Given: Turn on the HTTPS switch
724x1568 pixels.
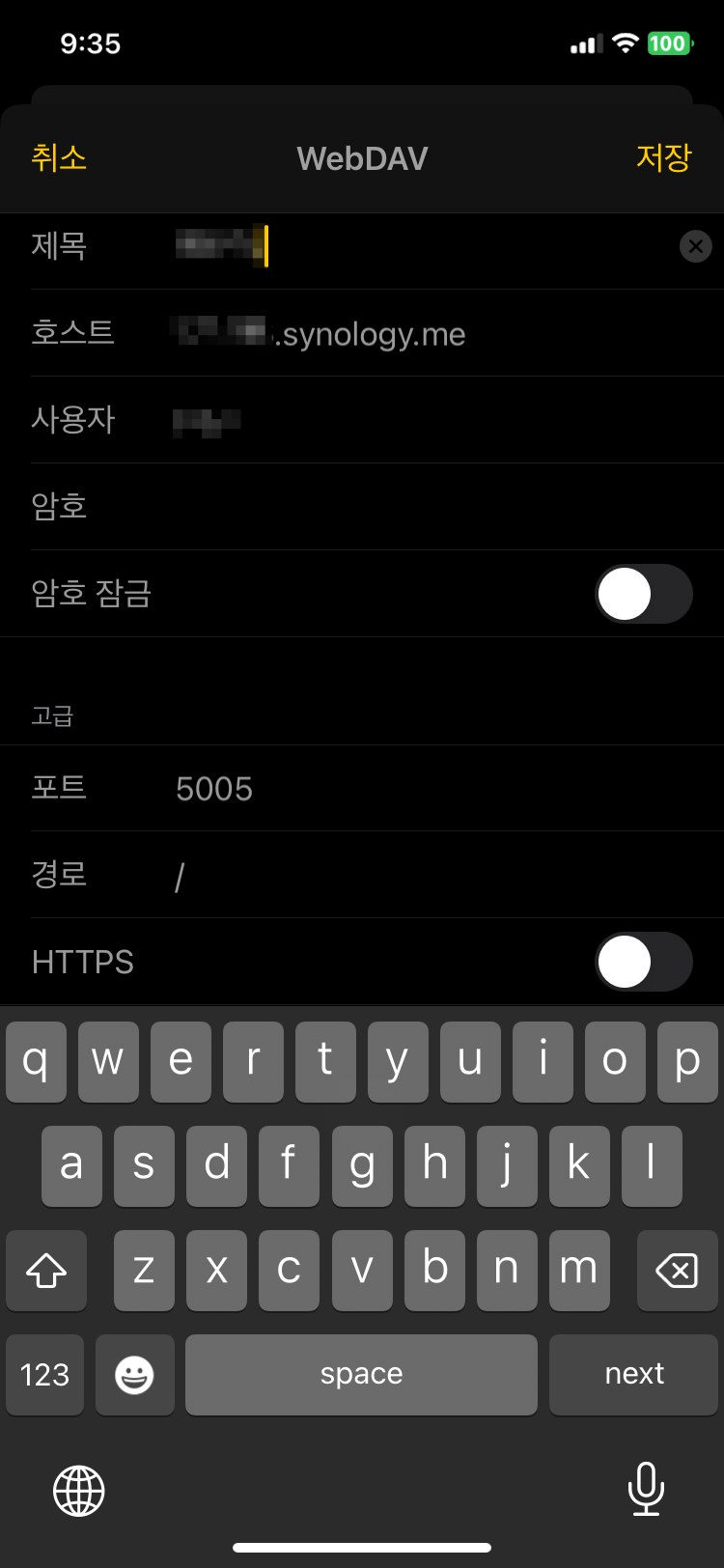Looking at the screenshot, I should 644,962.
